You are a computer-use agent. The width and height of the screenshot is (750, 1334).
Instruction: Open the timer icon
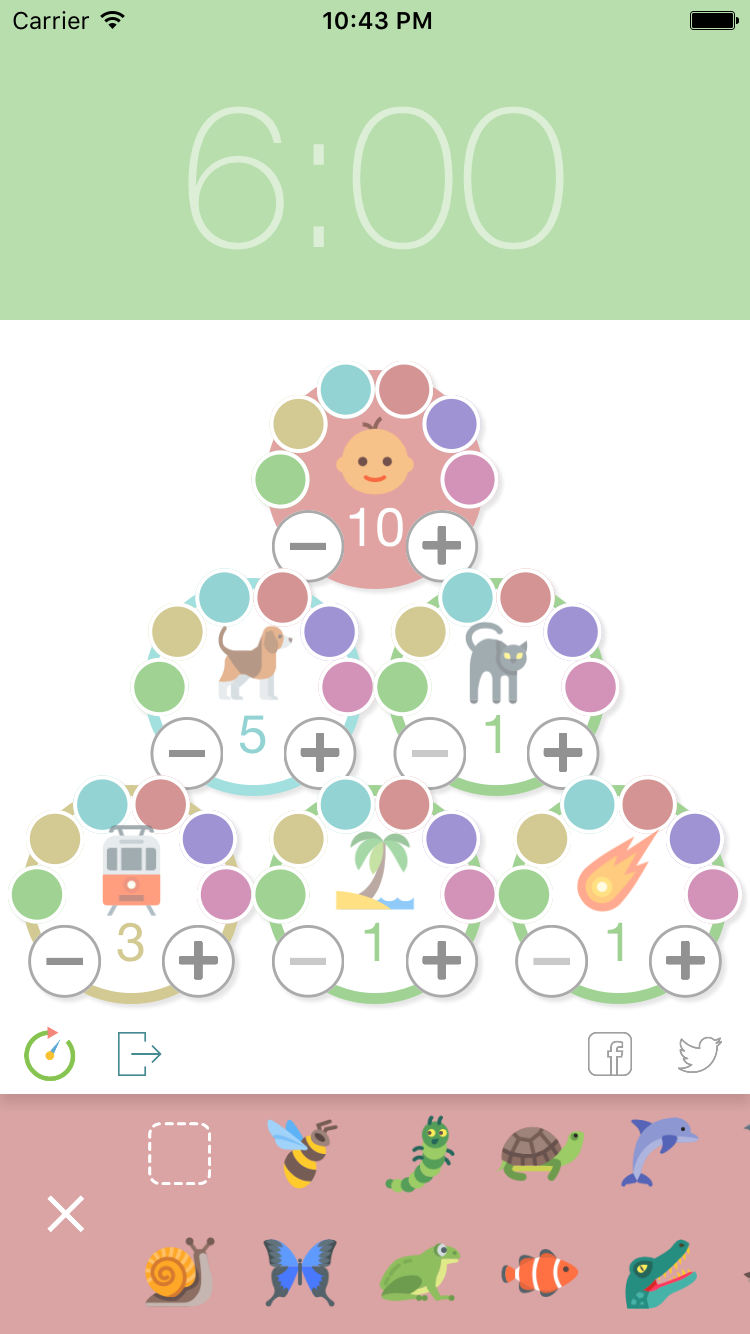point(50,1054)
